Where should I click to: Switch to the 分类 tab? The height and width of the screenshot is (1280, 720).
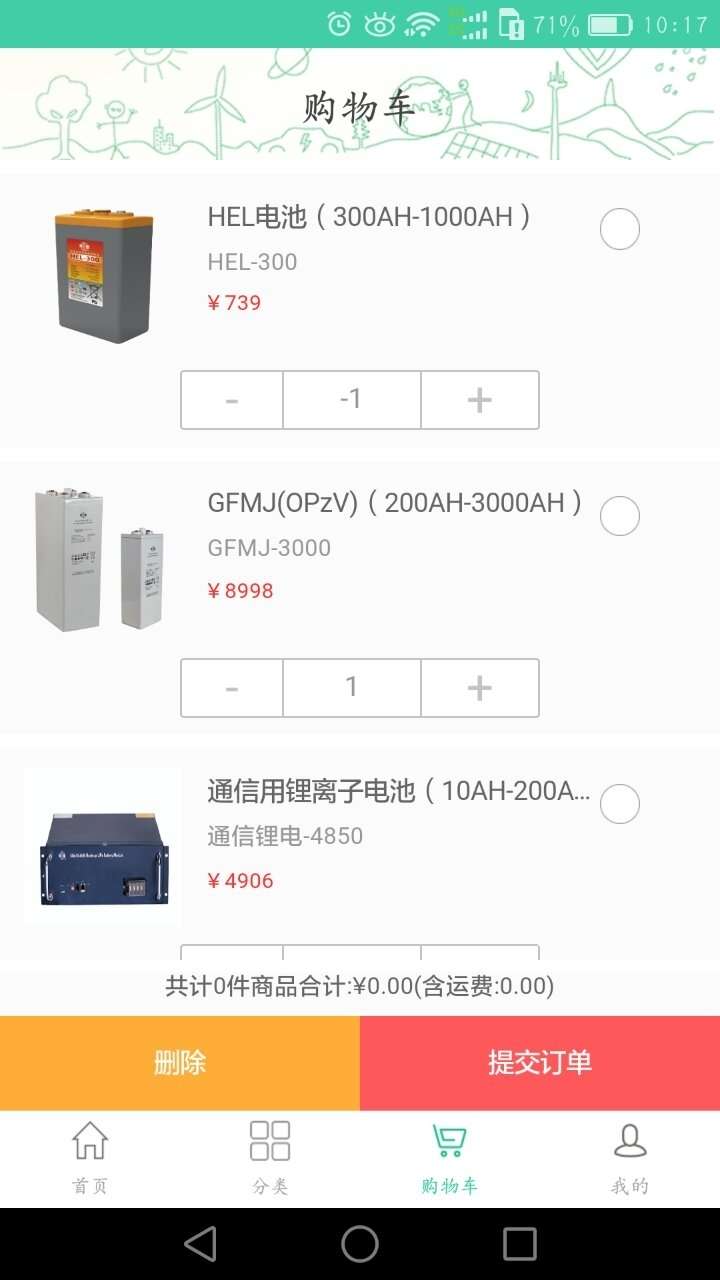(x=270, y=1159)
